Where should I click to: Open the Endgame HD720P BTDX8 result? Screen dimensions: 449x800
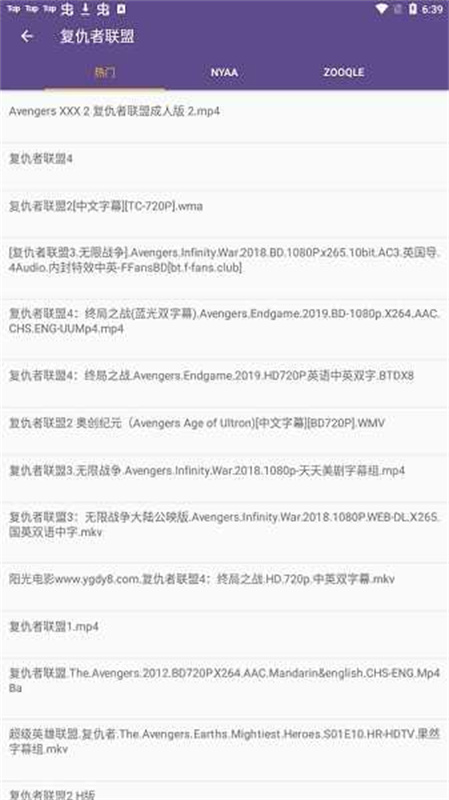224,383
